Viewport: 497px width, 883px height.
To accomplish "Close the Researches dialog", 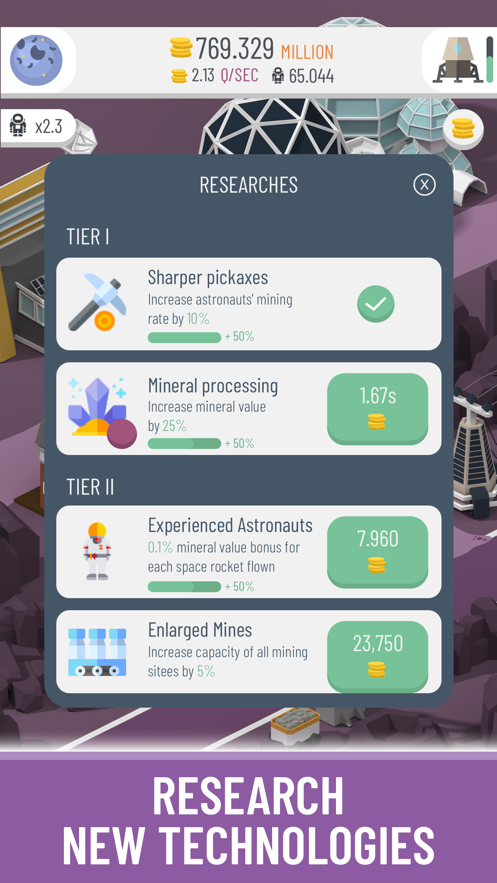I will 424,184.
